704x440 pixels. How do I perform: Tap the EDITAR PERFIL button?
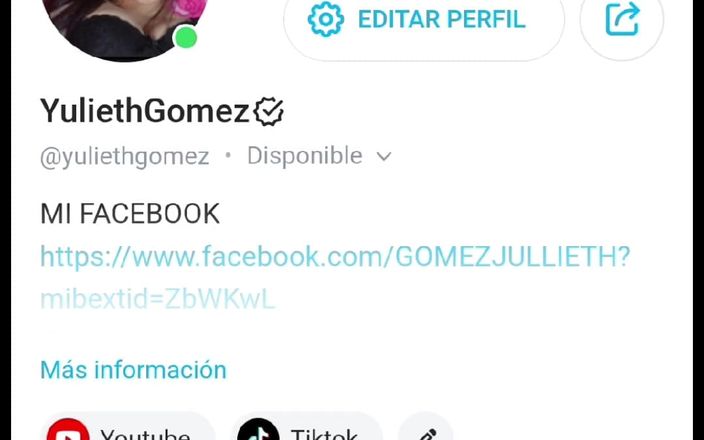click(424, 19)
